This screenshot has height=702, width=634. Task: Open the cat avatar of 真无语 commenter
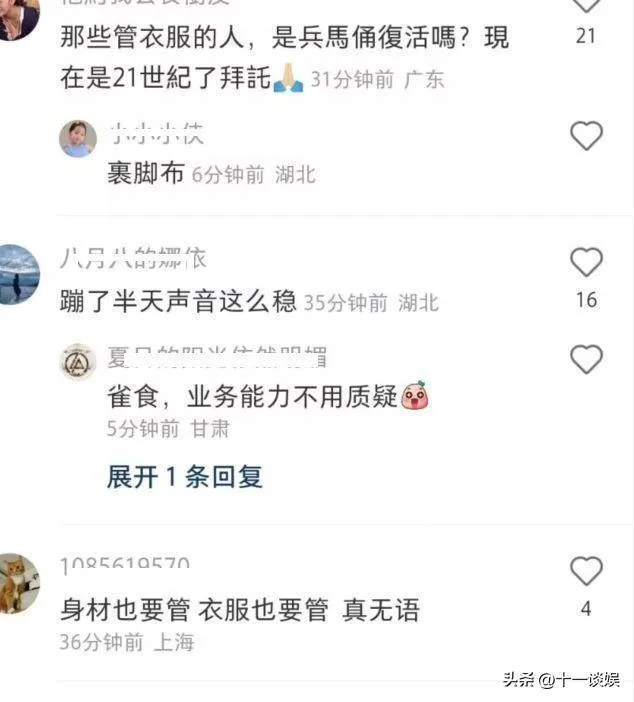[x=18, y=582]
